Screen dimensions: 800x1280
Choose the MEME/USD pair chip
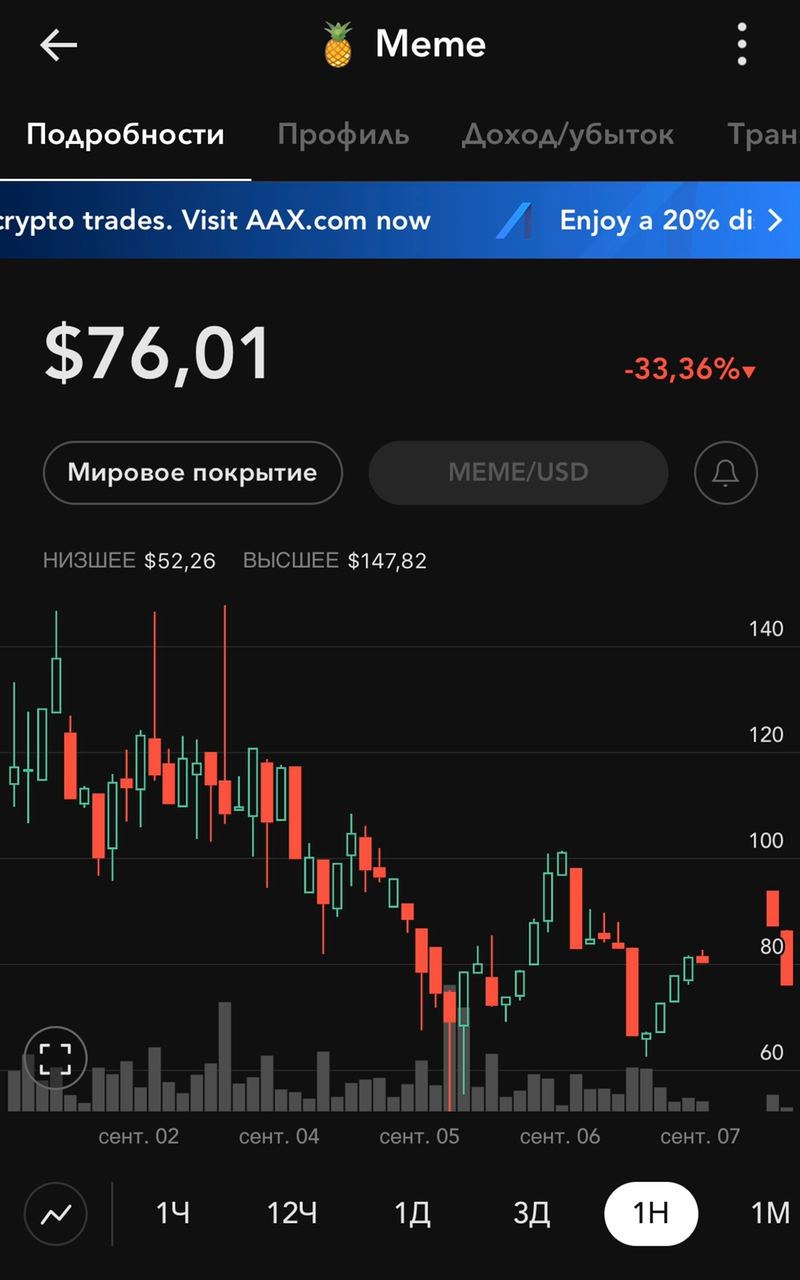click(518, 473)
